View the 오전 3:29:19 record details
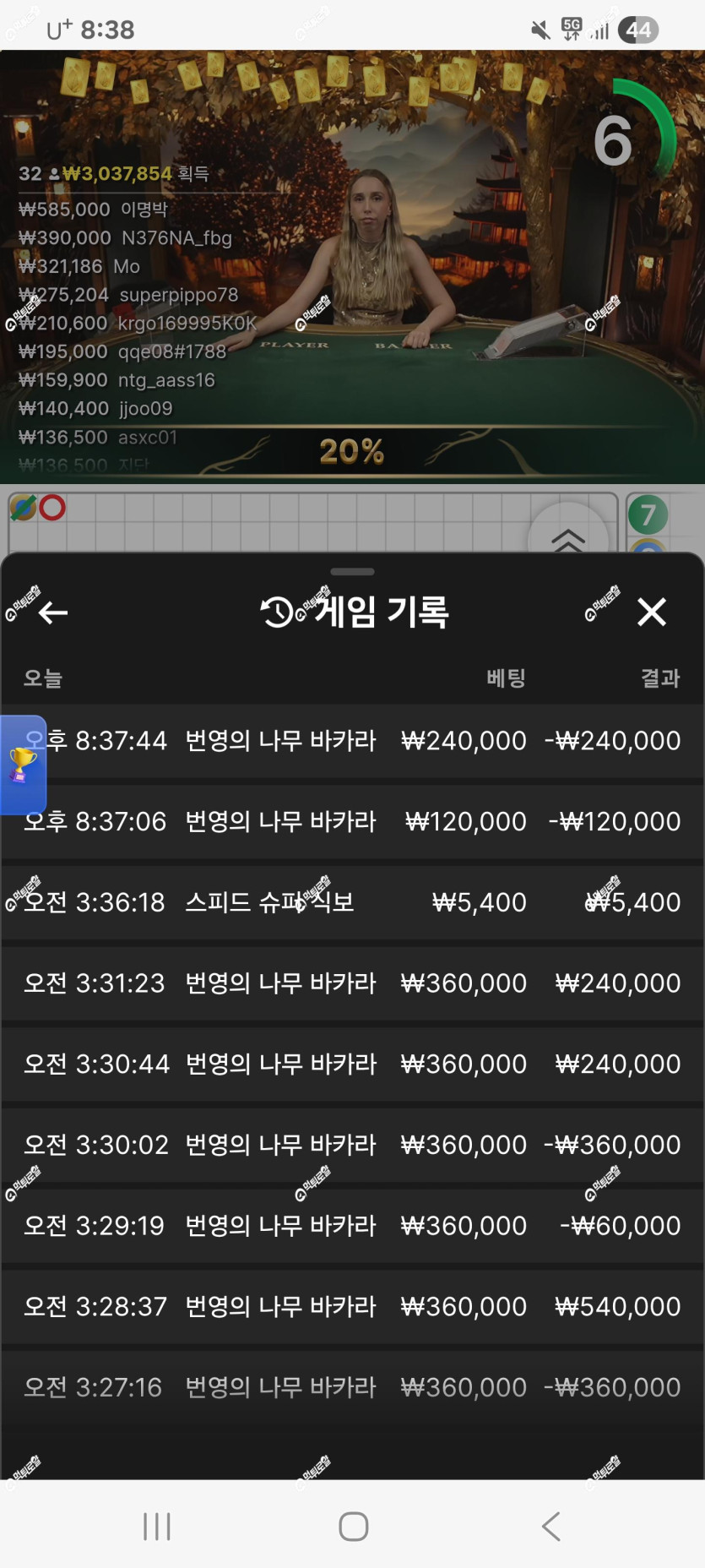The image size is (705, 1568). tap(352, 1226)
